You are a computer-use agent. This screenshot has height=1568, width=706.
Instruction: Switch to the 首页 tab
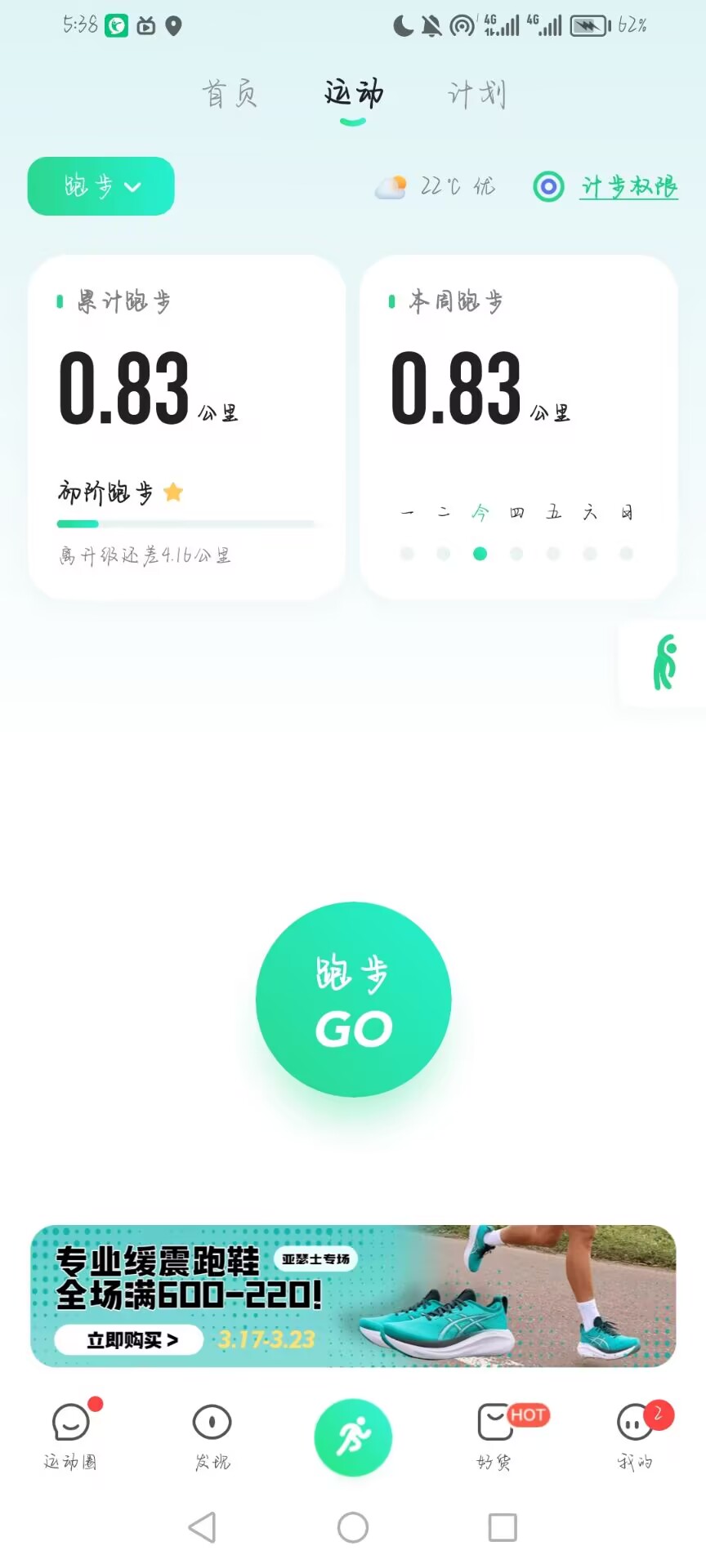[x=230, y=95]
